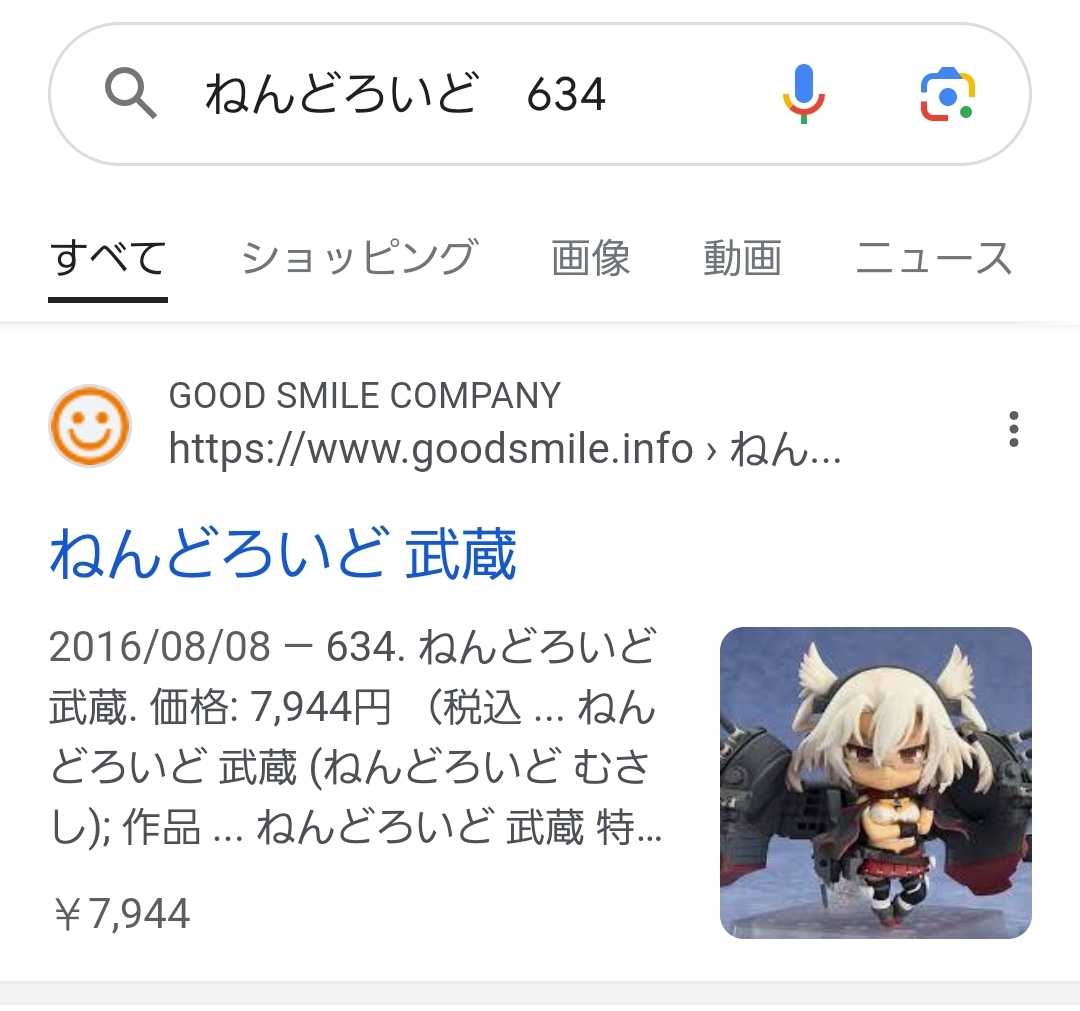Switch to the ニュース tab
Viewport: 1080px width, 1011px height.
point(933,258)
